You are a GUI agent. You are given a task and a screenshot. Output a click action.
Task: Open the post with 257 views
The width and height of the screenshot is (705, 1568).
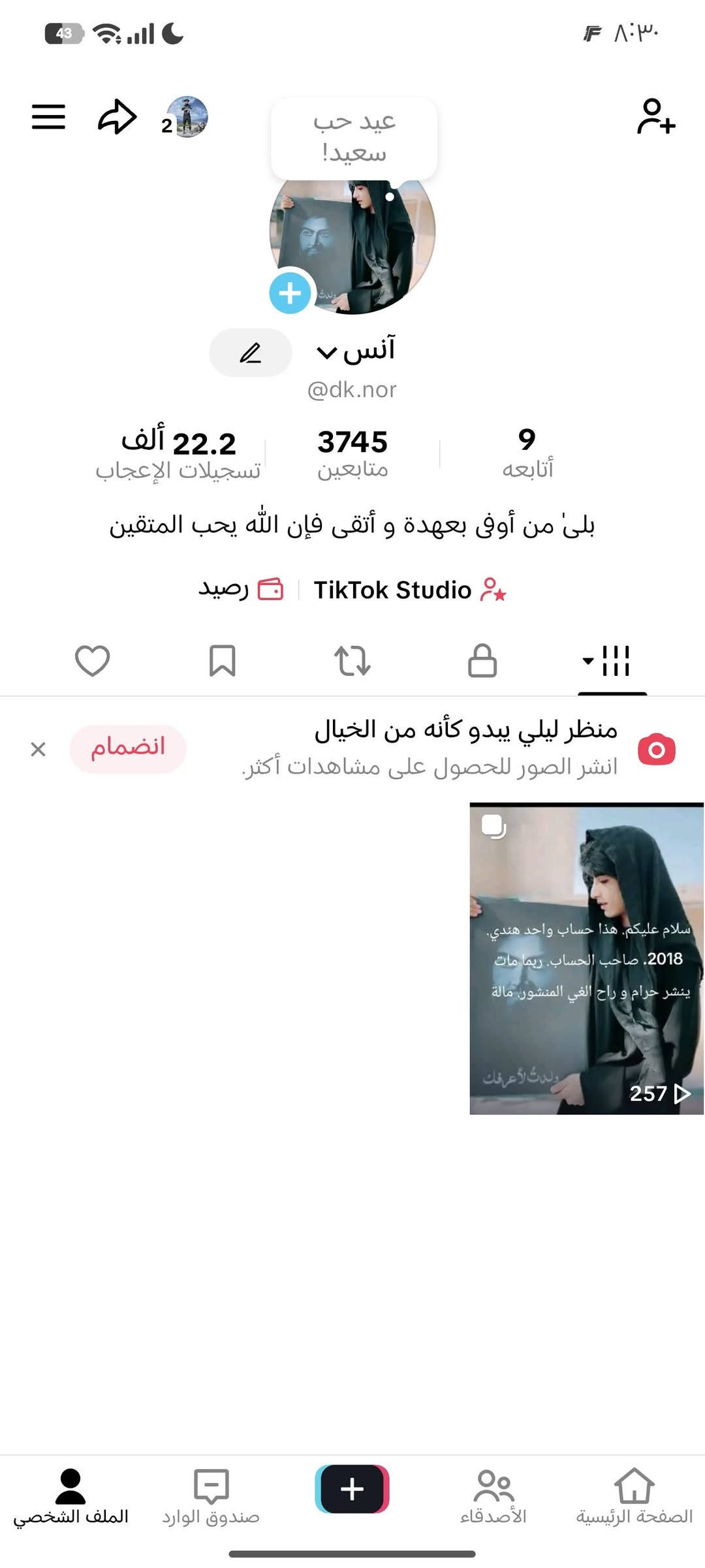click(586, 958)
